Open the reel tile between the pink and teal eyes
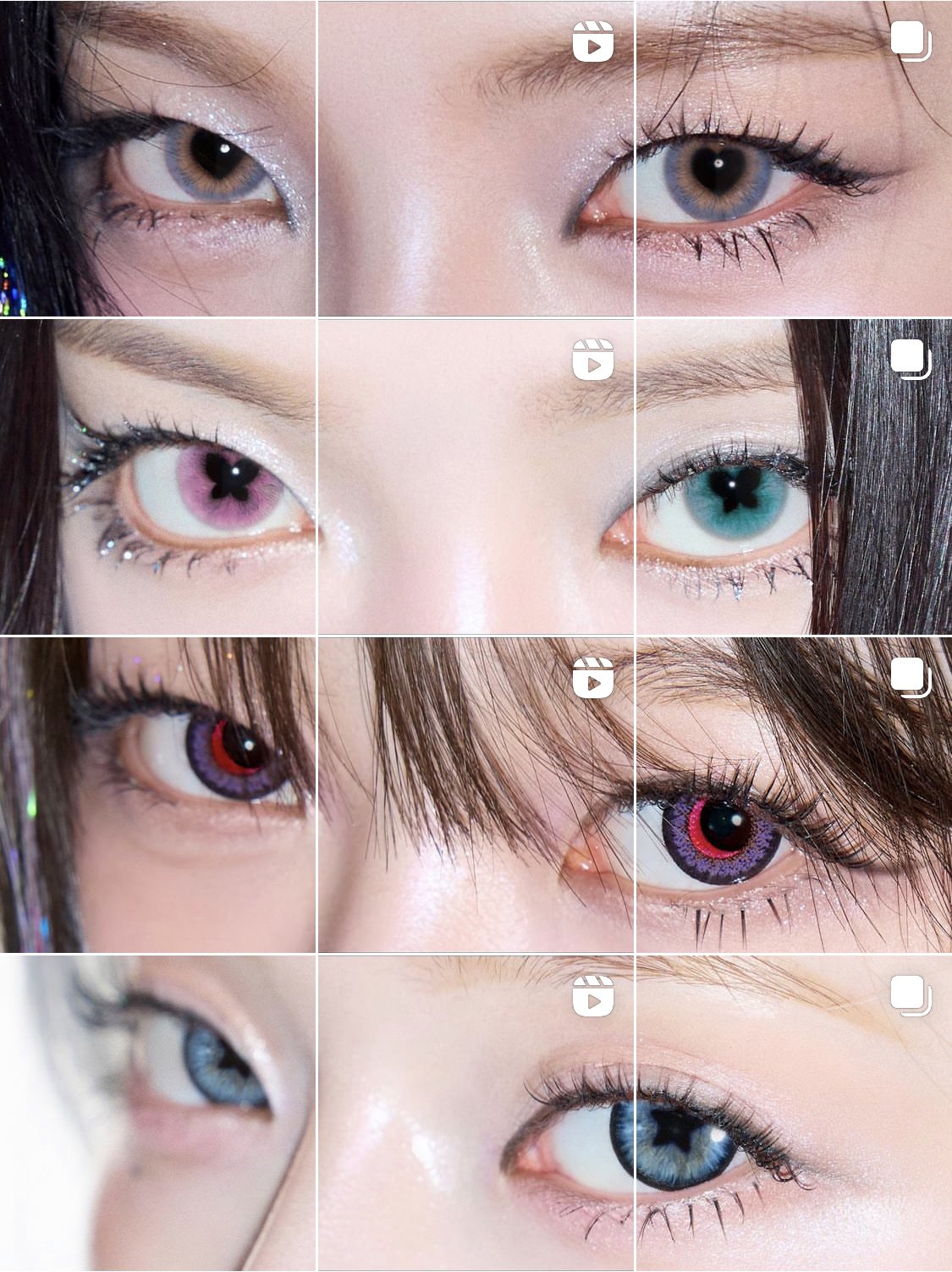This screenshot has width=952, height=1272. coord(476,476)
